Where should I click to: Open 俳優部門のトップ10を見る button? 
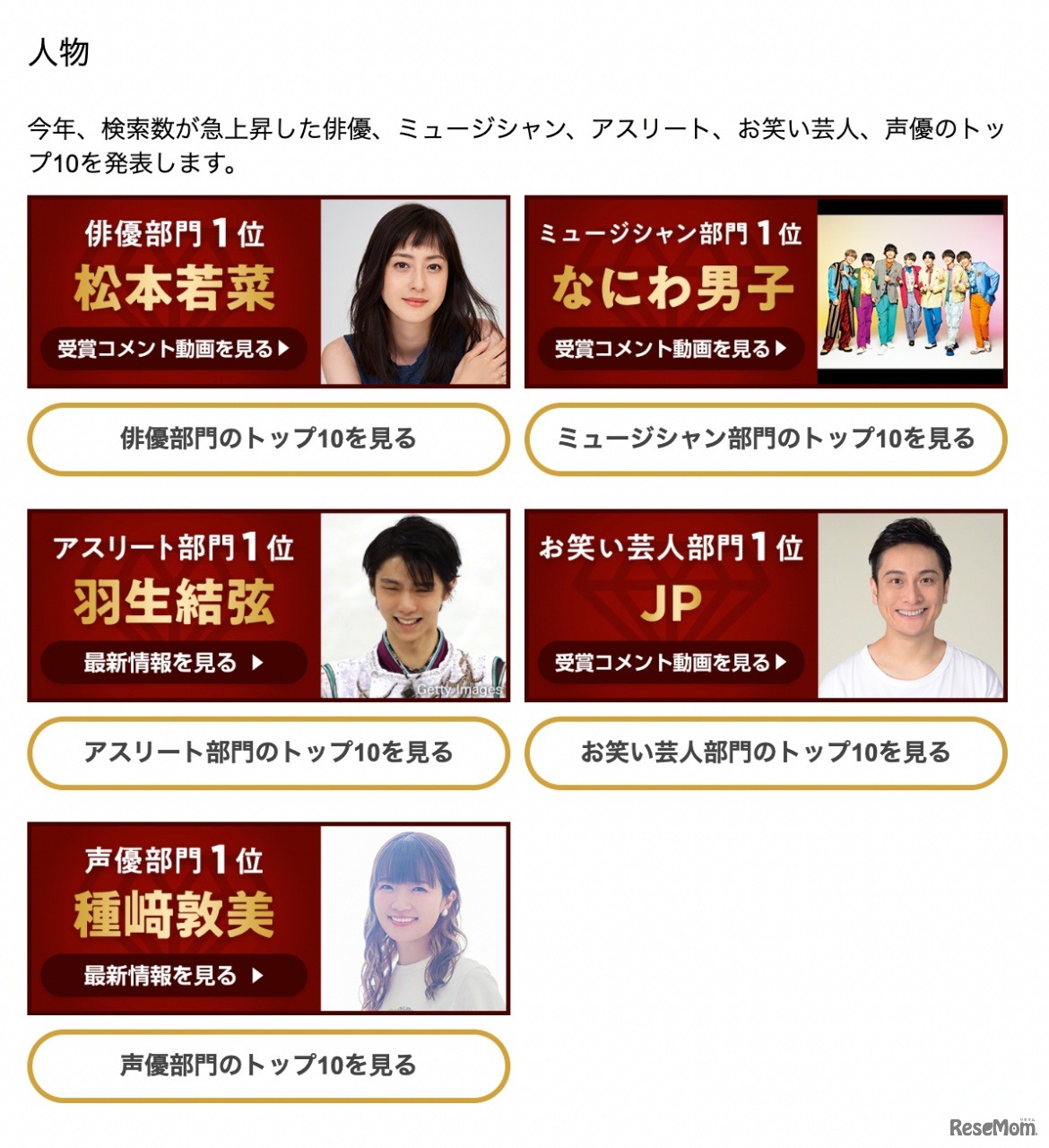[x=268, y=439]
